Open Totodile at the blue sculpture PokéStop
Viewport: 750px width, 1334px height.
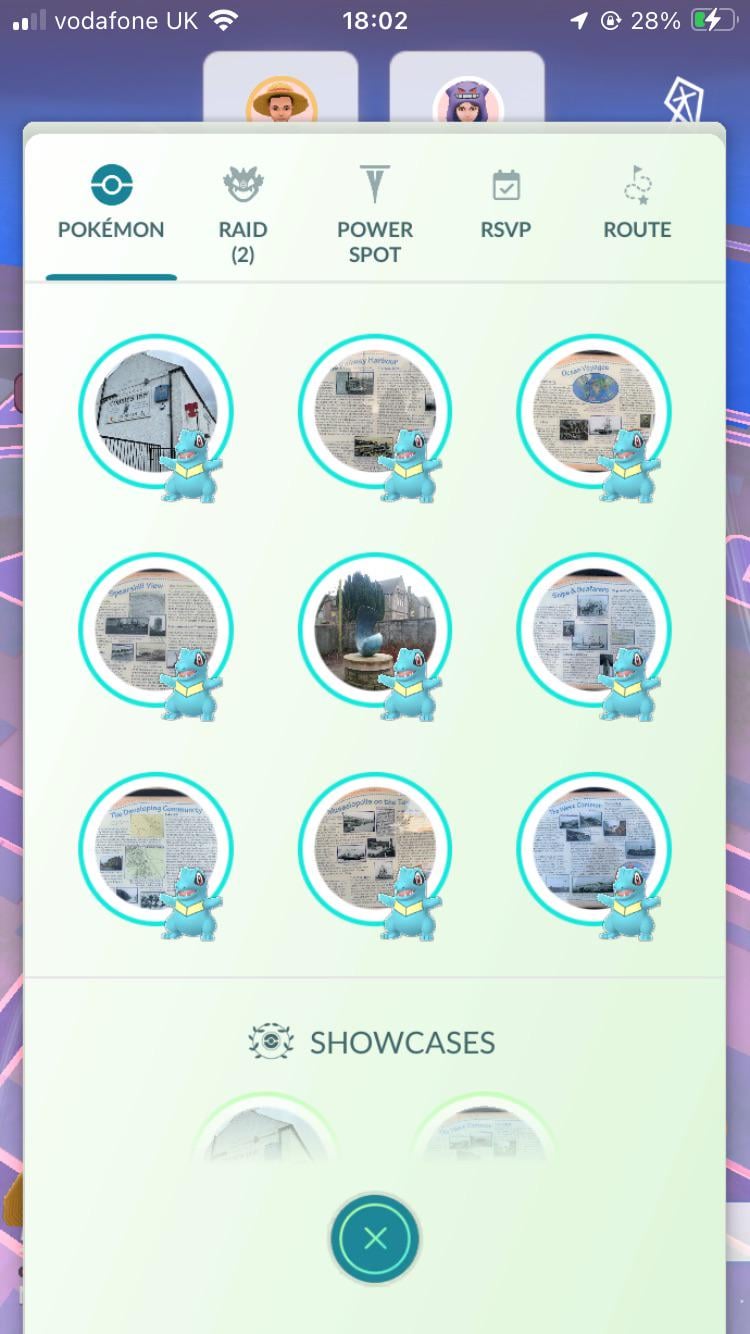click(374, 630)
